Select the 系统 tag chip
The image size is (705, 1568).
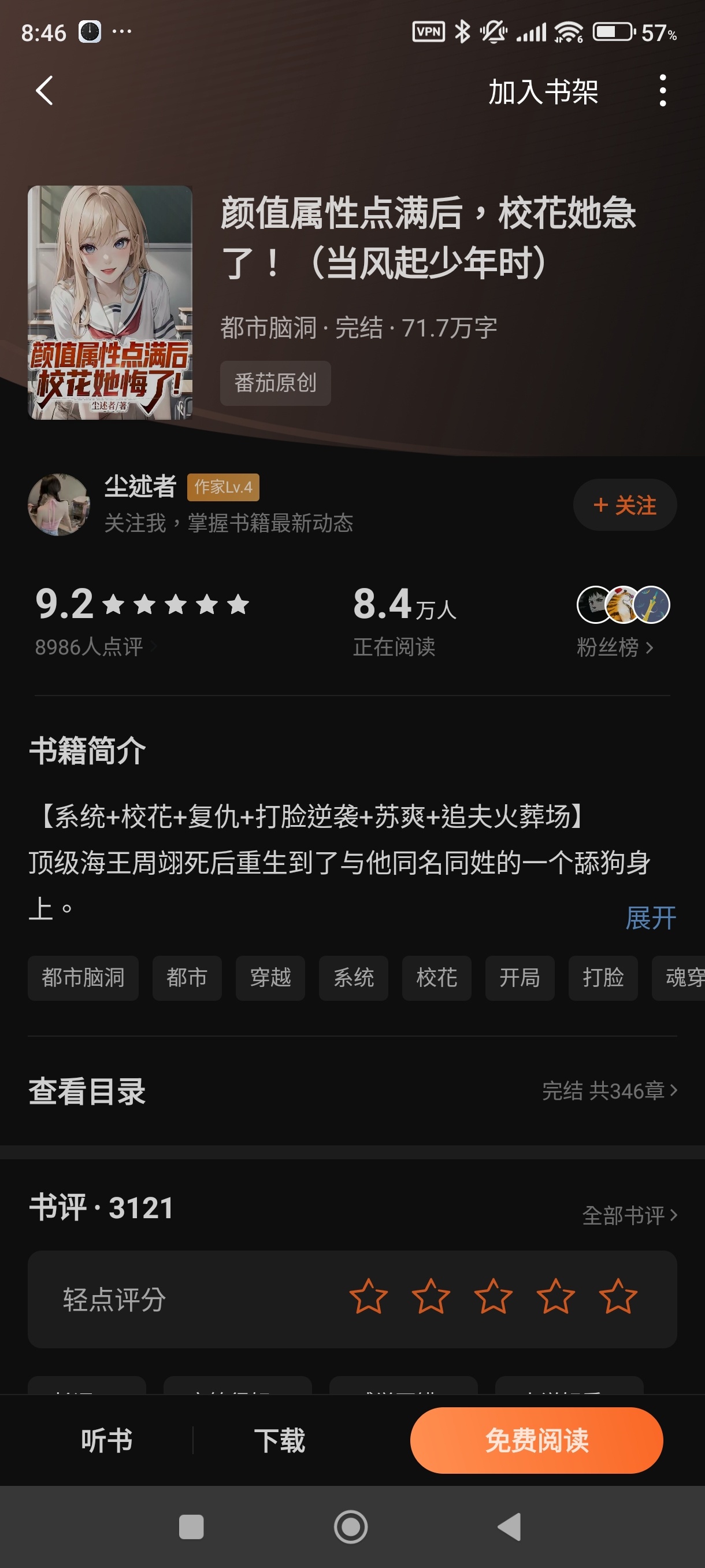tap(354, 978)
